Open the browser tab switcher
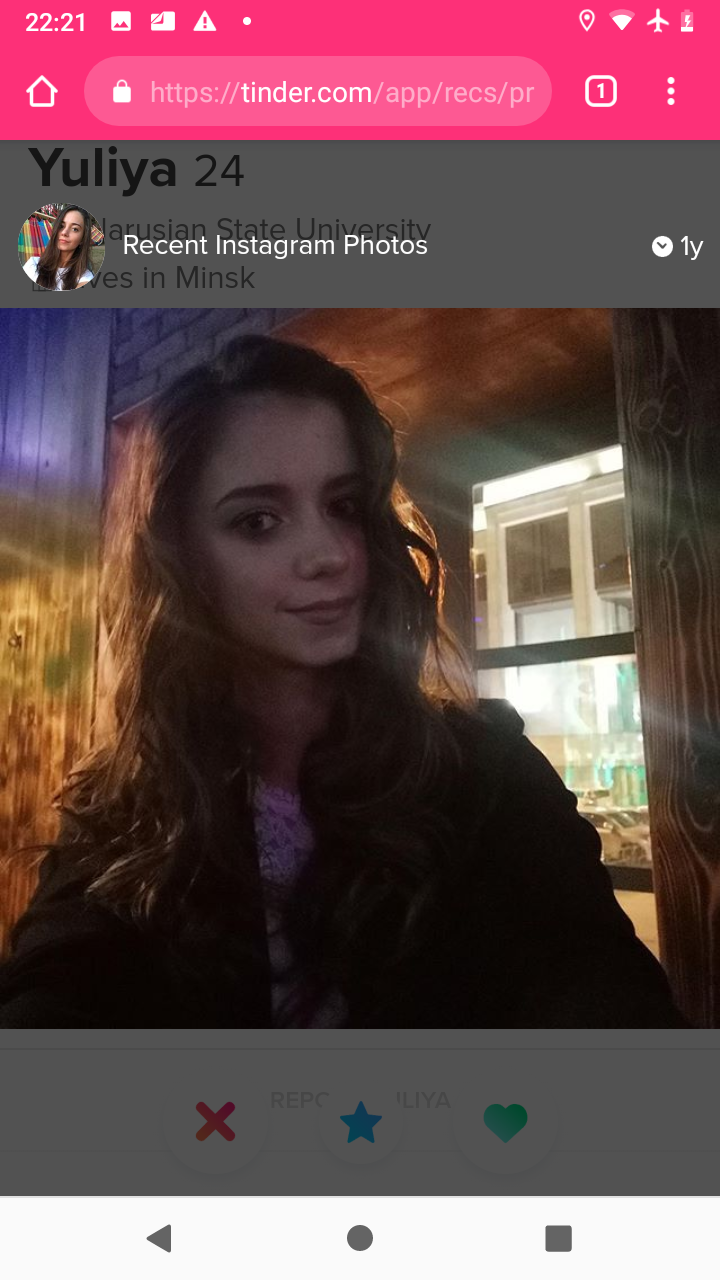This screenshot has width=720, height=1280. [600, 92]
